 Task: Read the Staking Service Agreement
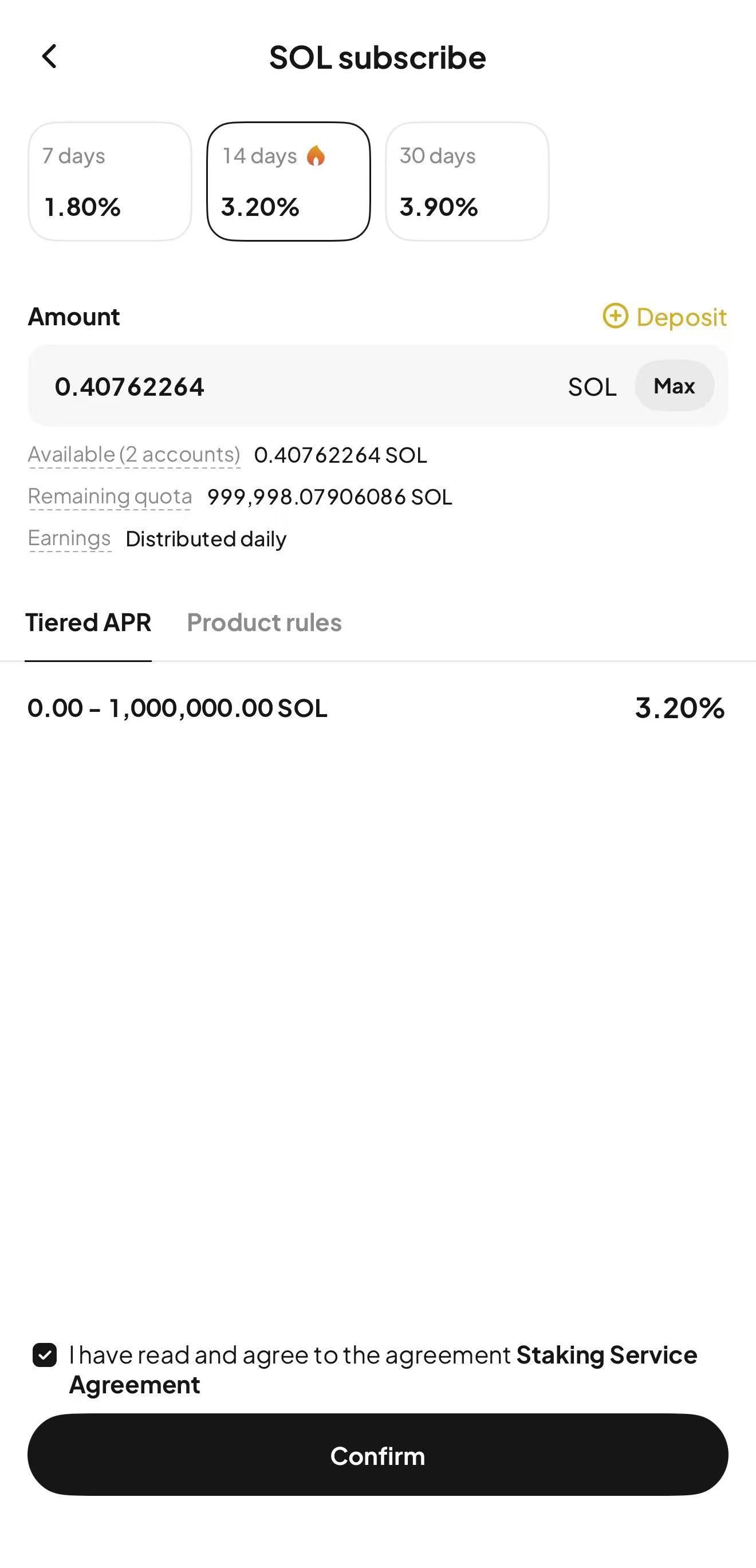tap(605, 1355)
